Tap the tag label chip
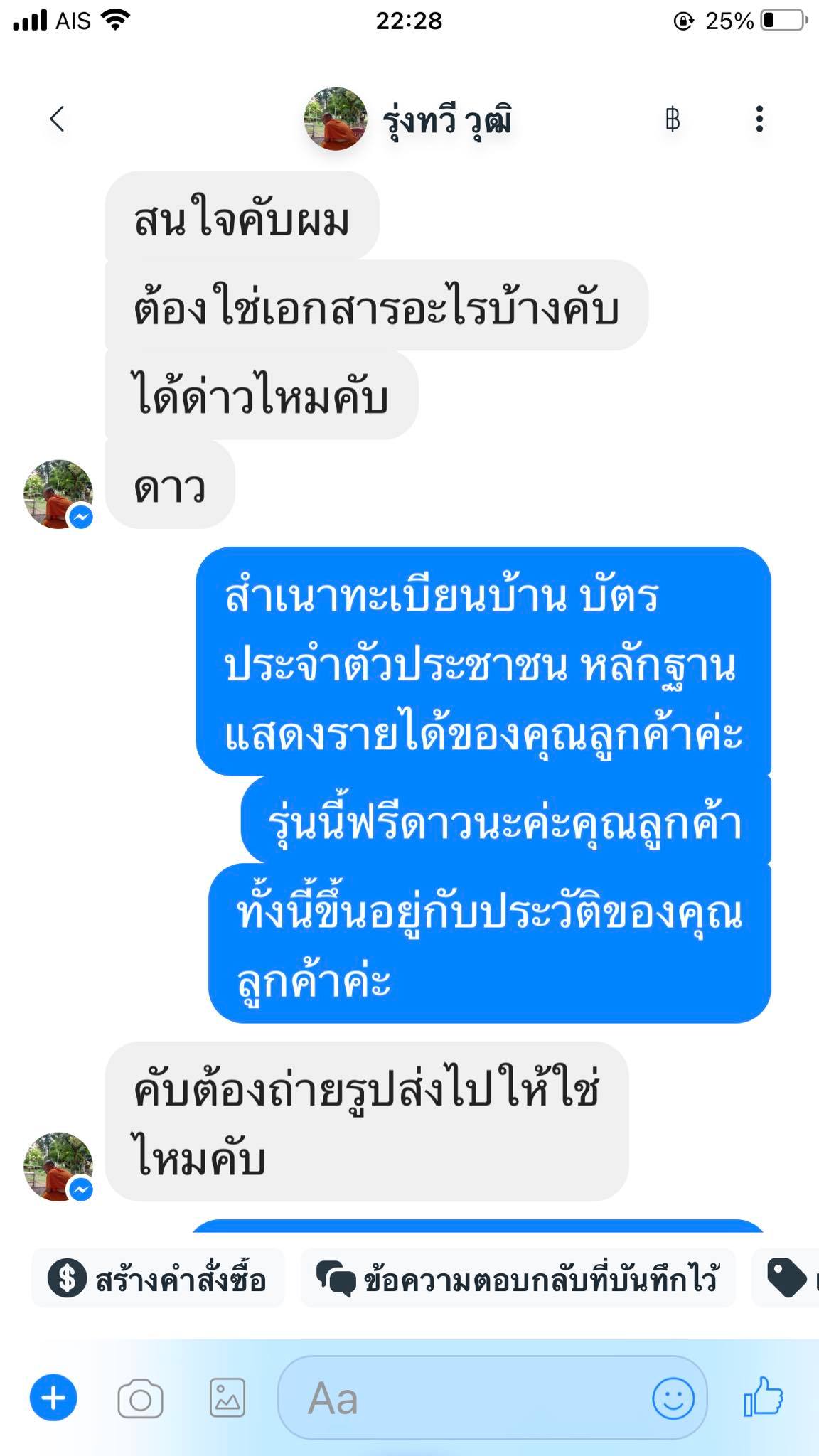Viewport: 819px width, 1456px height. point(786,1278)
